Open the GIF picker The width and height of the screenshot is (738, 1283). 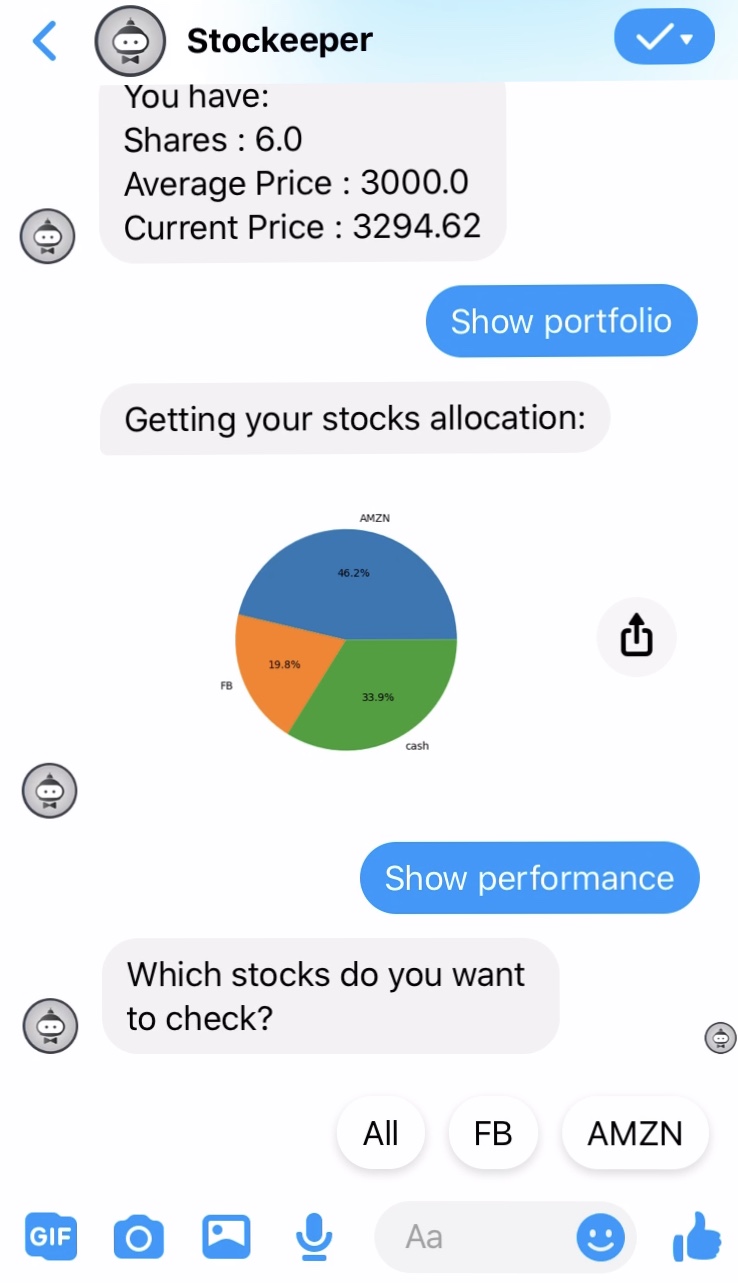coord(50,1237)
